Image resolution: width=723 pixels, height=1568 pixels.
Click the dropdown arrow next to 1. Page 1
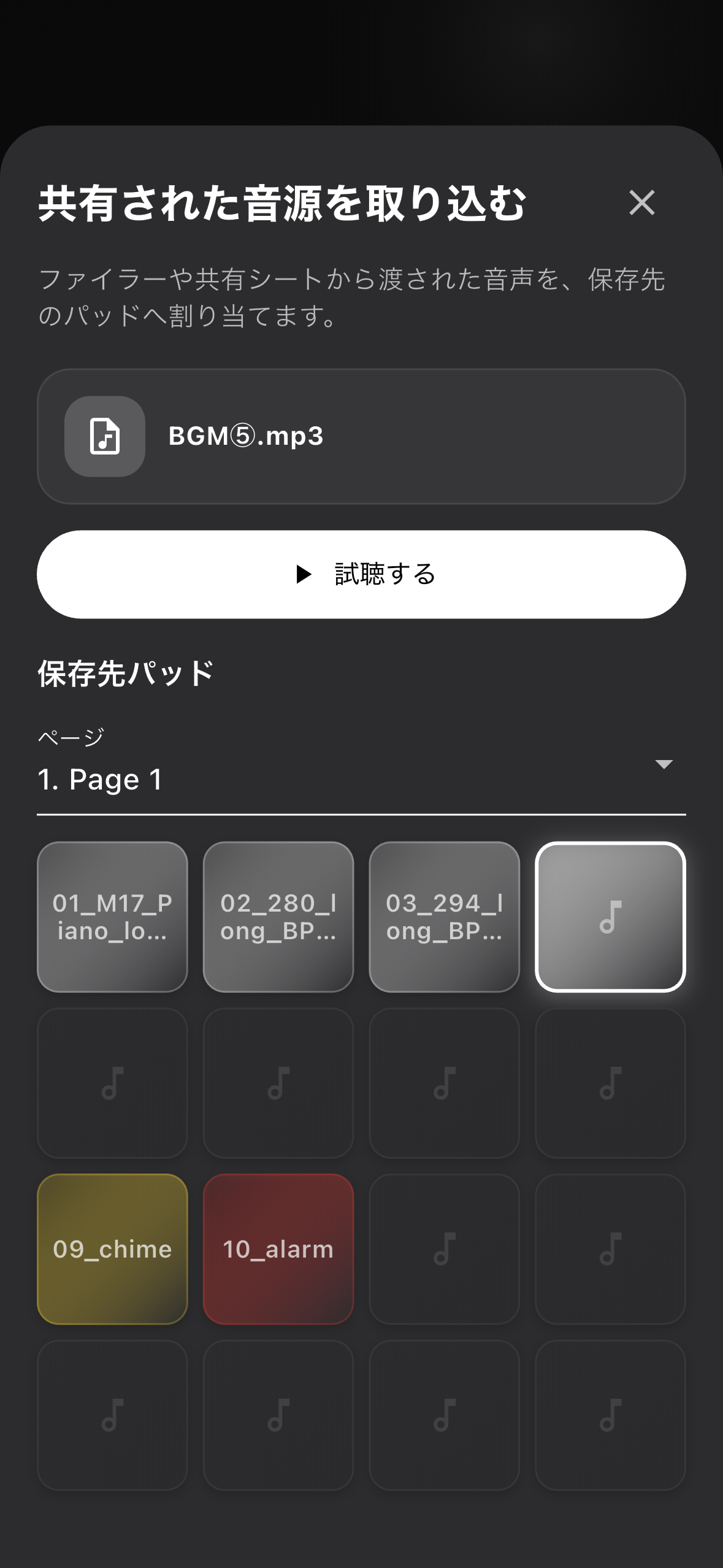point(664,766)
